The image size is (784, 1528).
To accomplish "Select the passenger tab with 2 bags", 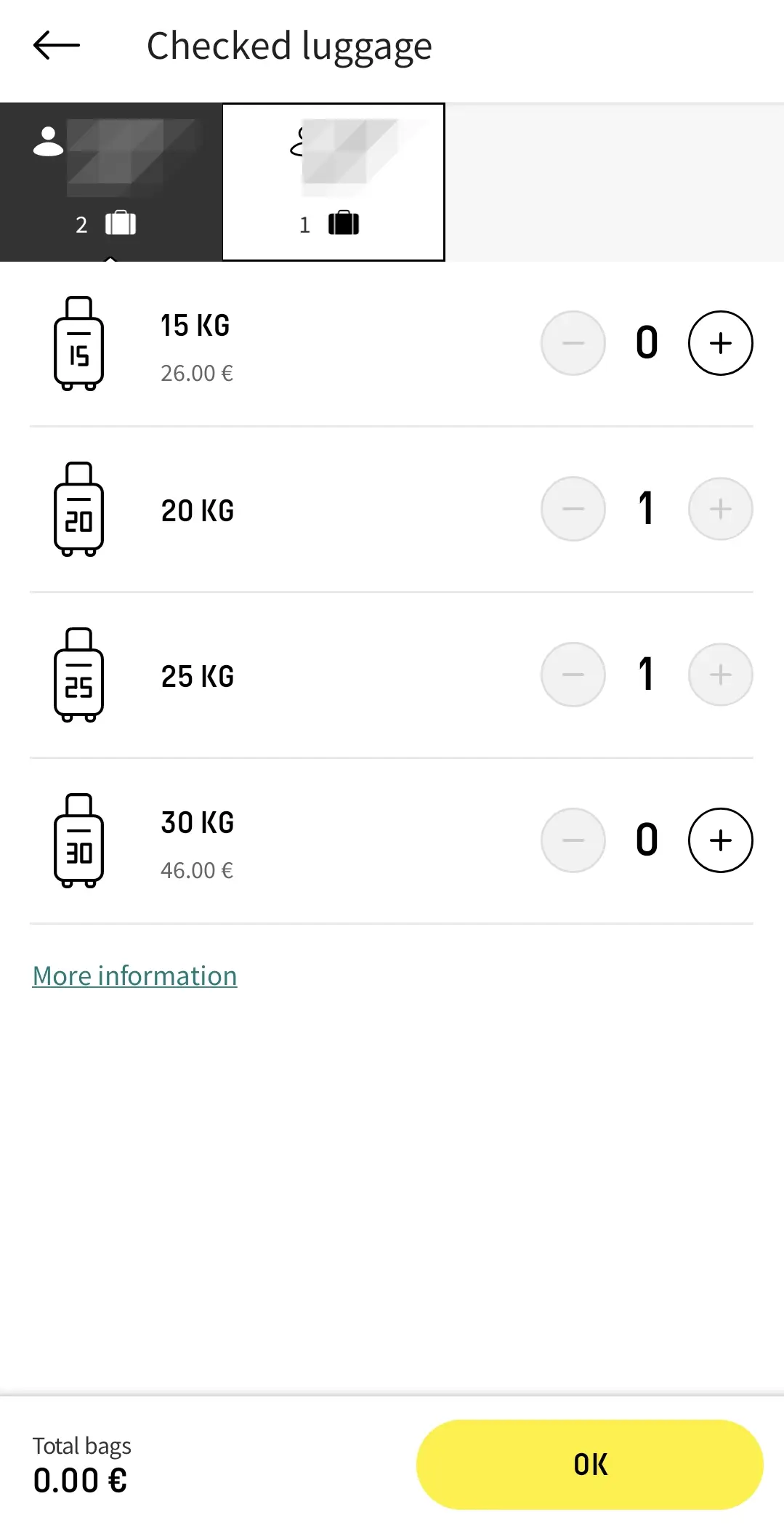I will [110, 182].
